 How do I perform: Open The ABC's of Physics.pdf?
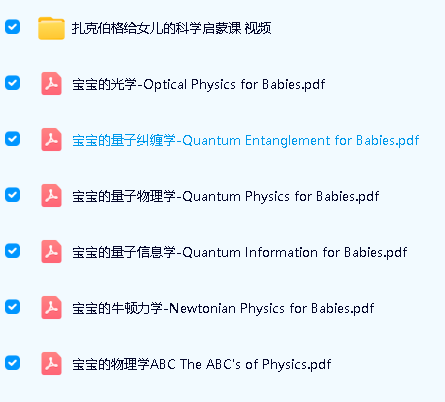pyautogui.click(x=202, y=364)
